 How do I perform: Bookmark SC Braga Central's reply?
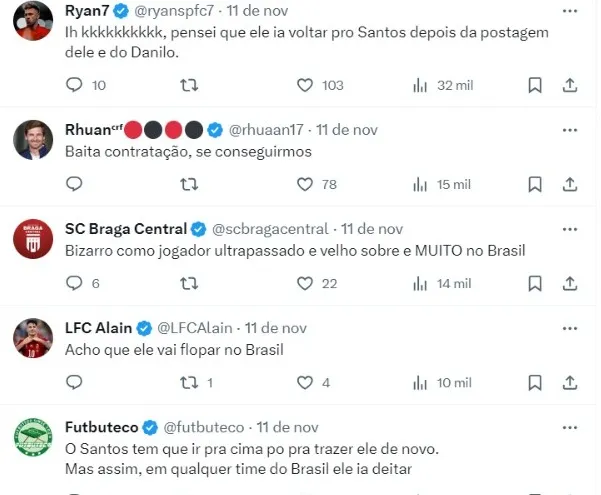point(535,284)
